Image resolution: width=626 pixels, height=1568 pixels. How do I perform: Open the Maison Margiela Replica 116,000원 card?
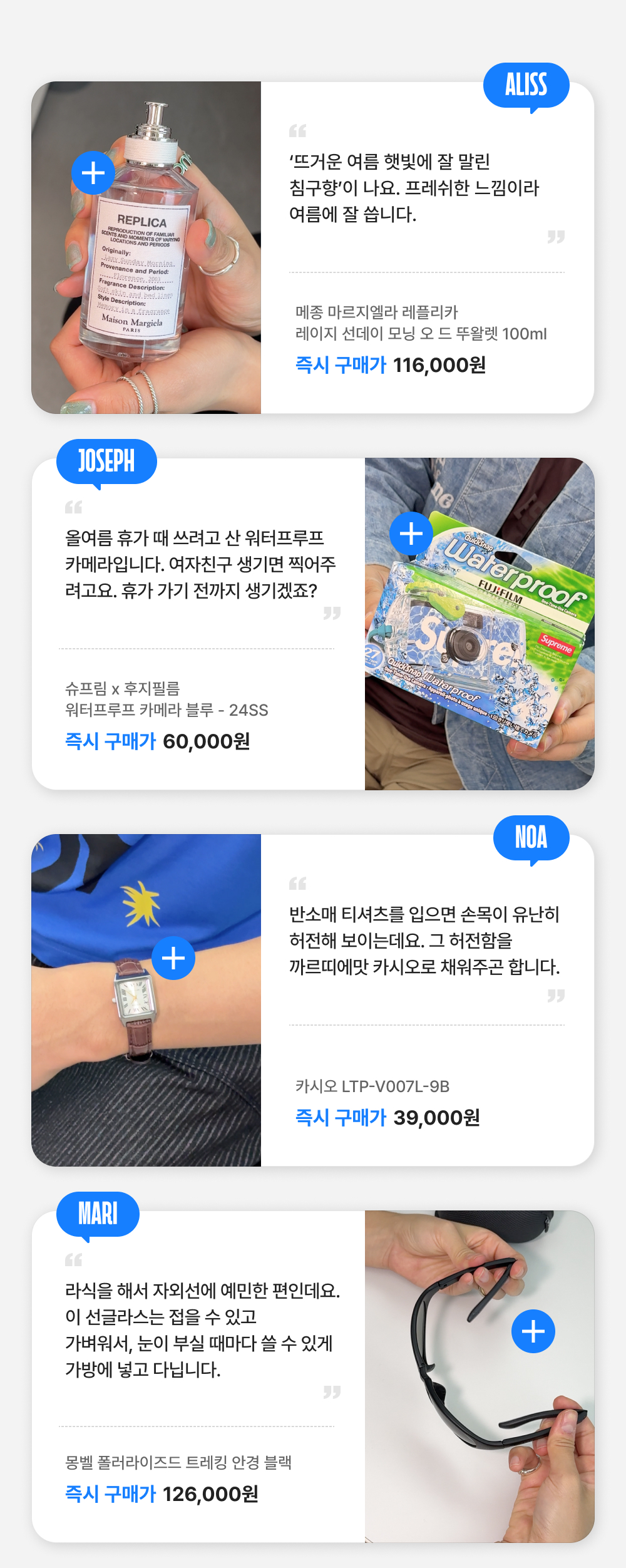(x=313, y=247)
